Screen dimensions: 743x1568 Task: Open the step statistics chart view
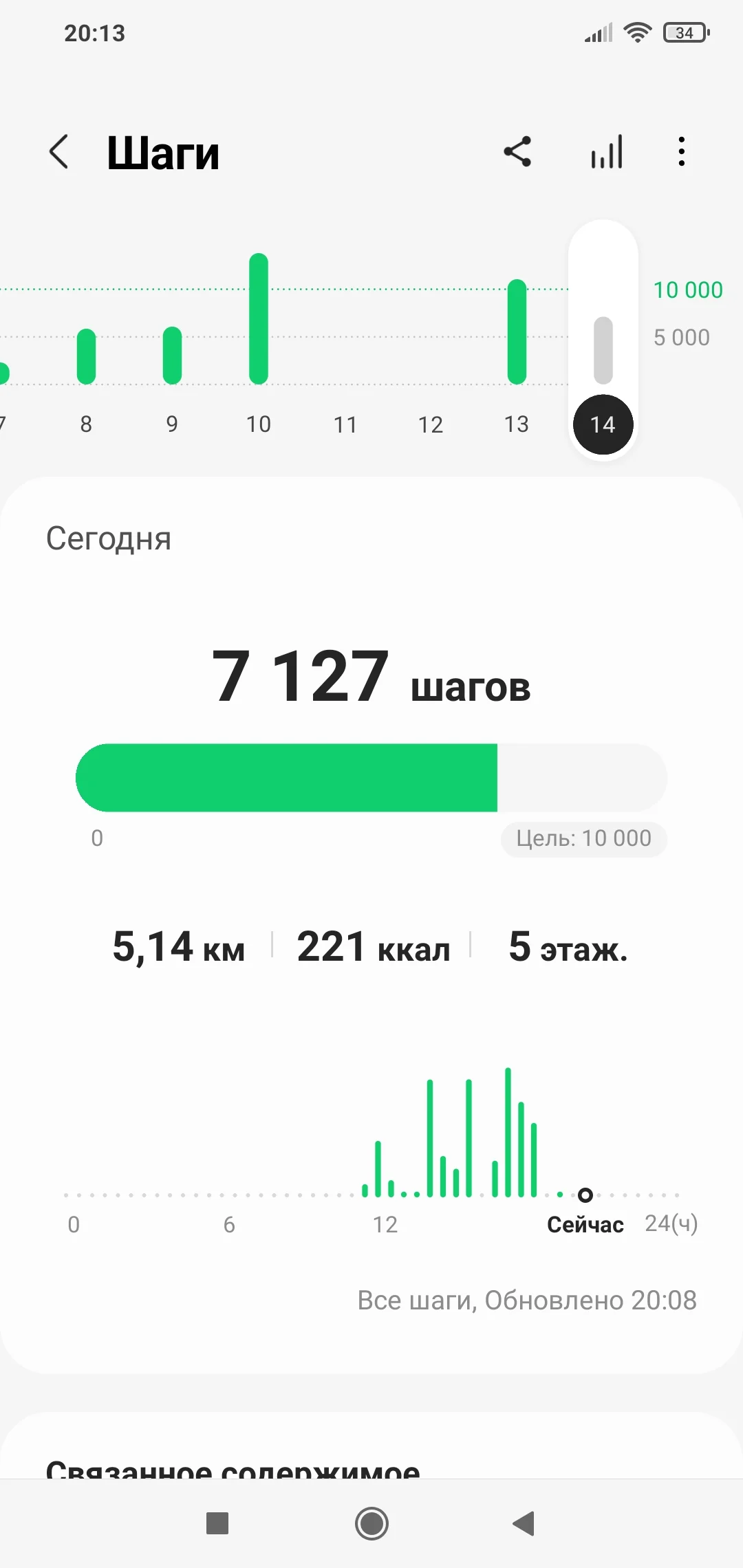[607, 152]
